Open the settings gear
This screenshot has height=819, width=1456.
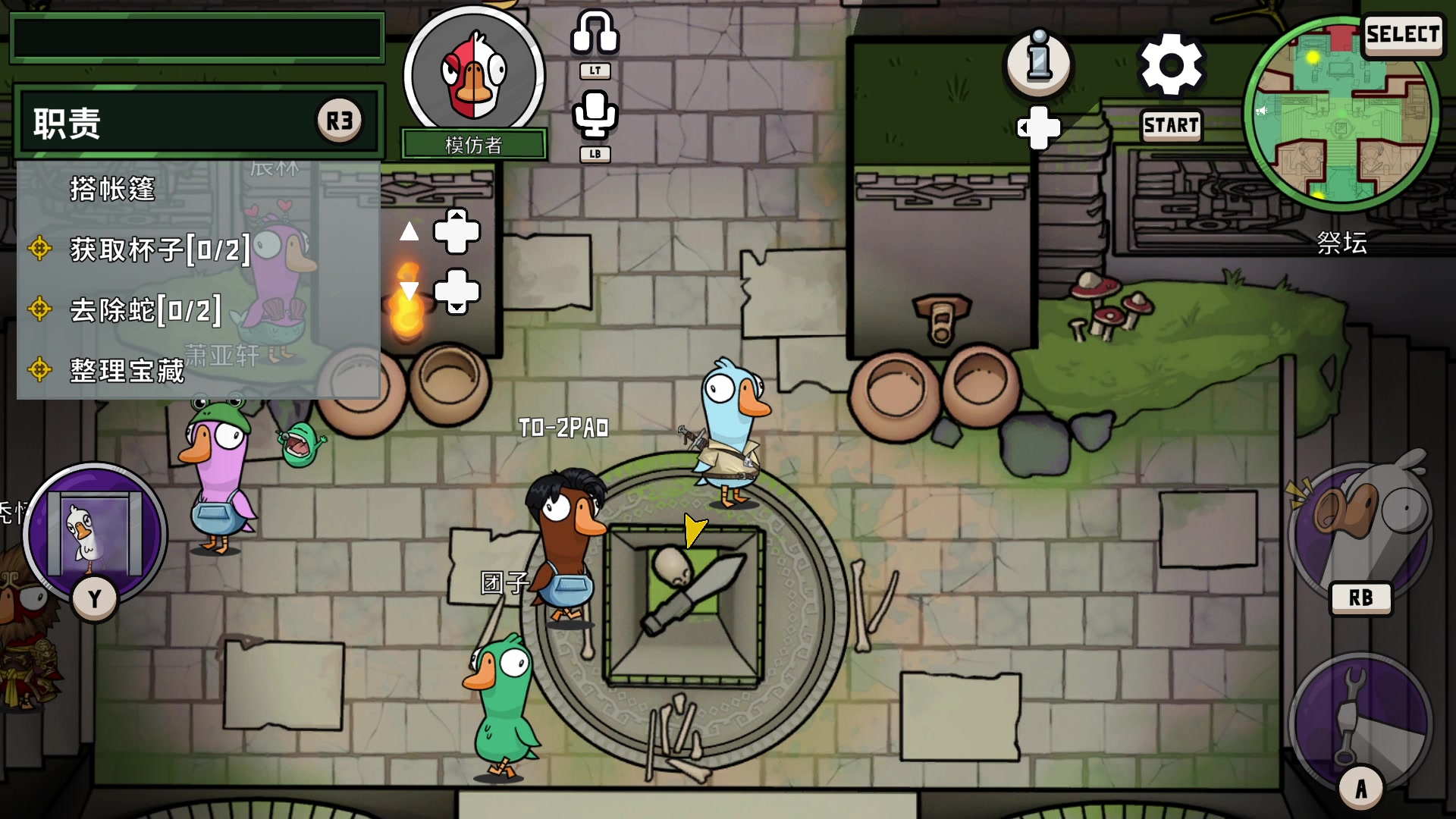1172,65
